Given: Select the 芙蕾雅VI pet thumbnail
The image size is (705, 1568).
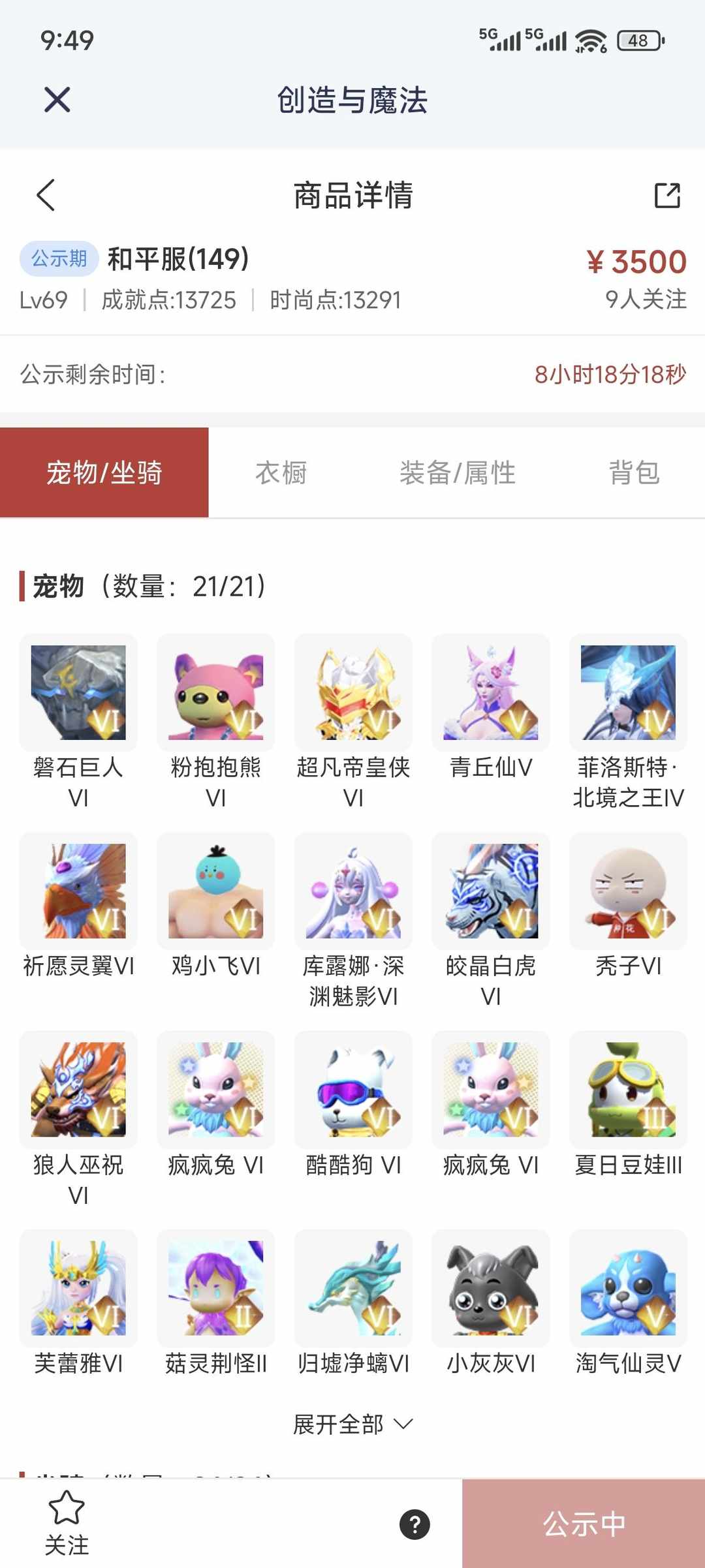Looking at the screenshot, I should click(x=78, y=1288).
